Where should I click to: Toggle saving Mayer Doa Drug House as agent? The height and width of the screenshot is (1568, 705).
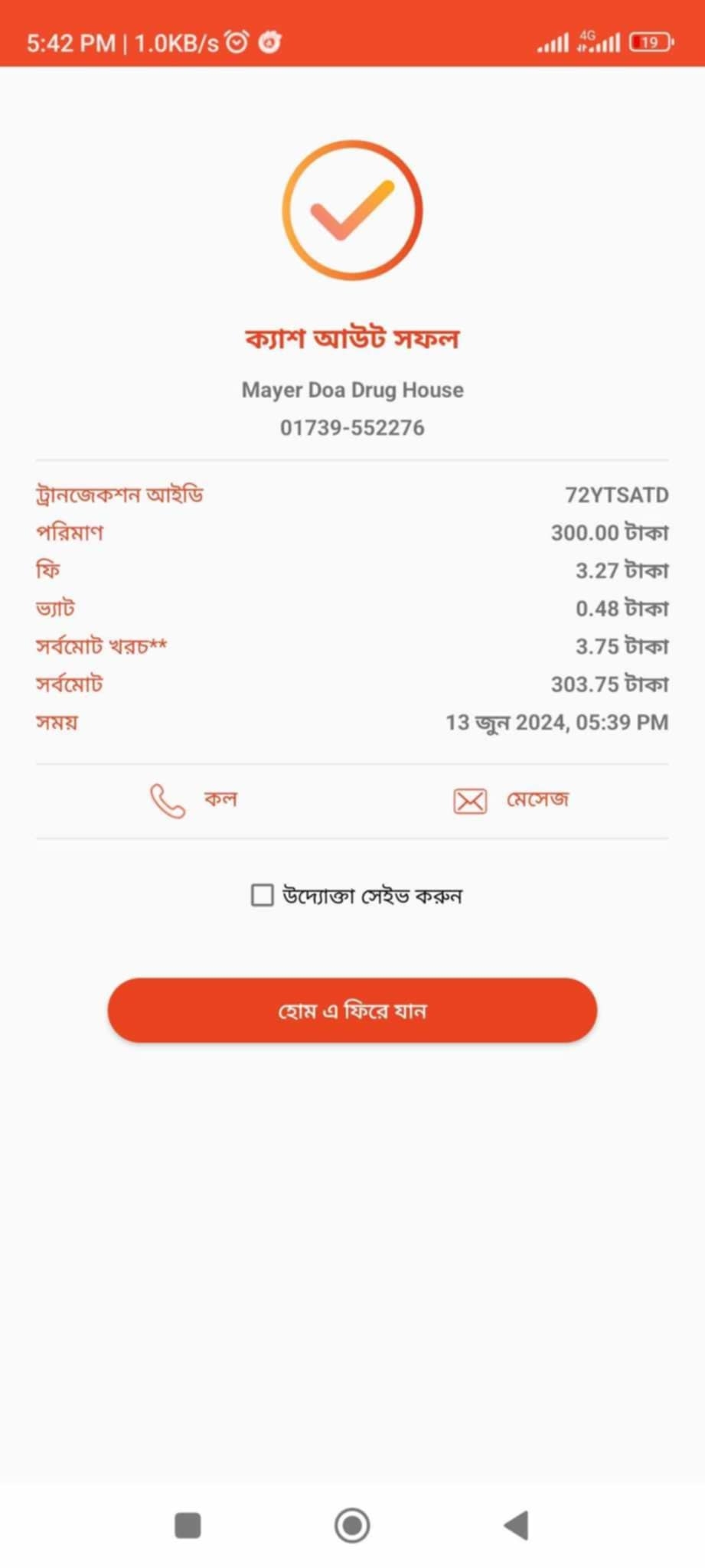tap(261, 894)
